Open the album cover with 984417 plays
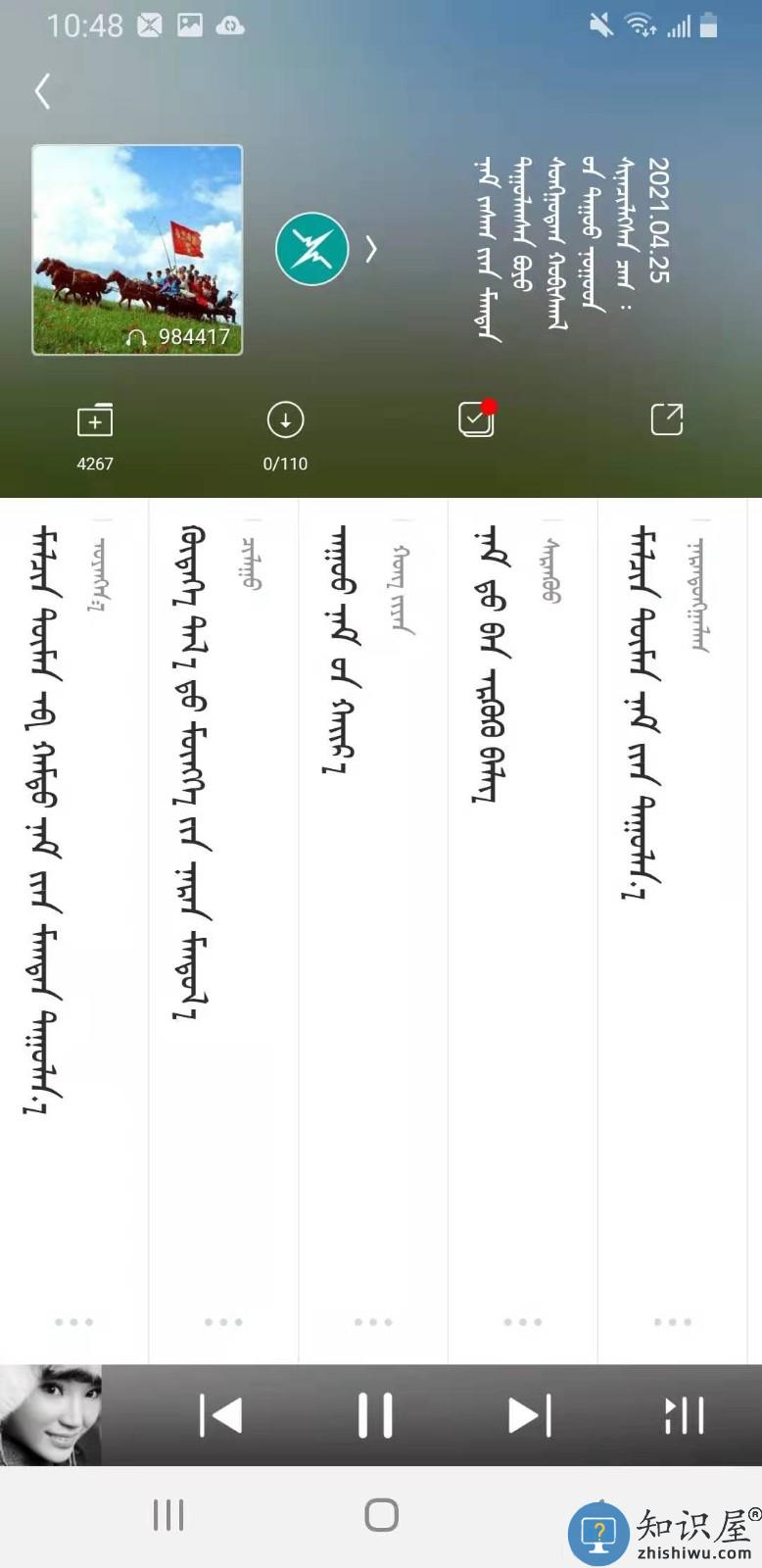 137,250
